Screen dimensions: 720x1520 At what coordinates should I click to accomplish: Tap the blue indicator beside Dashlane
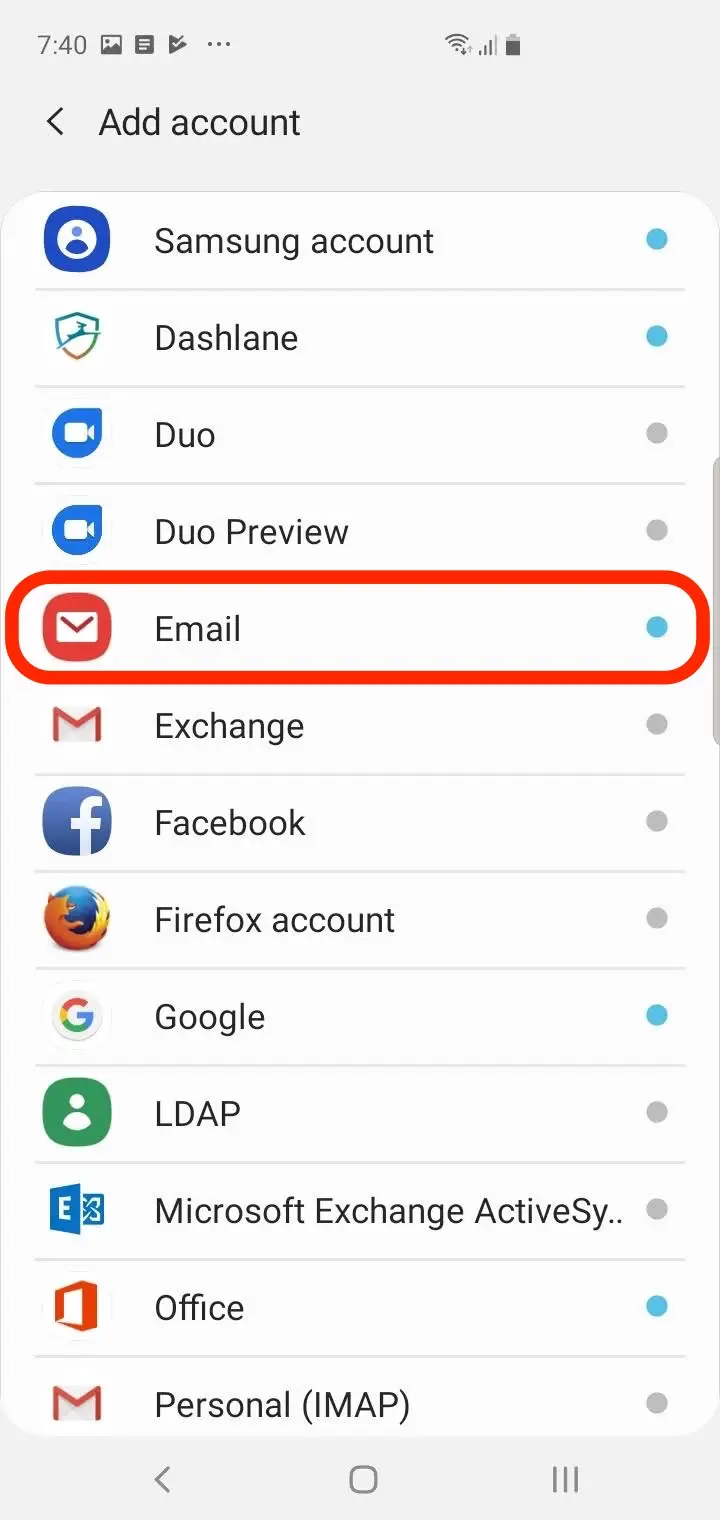[x=657, y=336]
